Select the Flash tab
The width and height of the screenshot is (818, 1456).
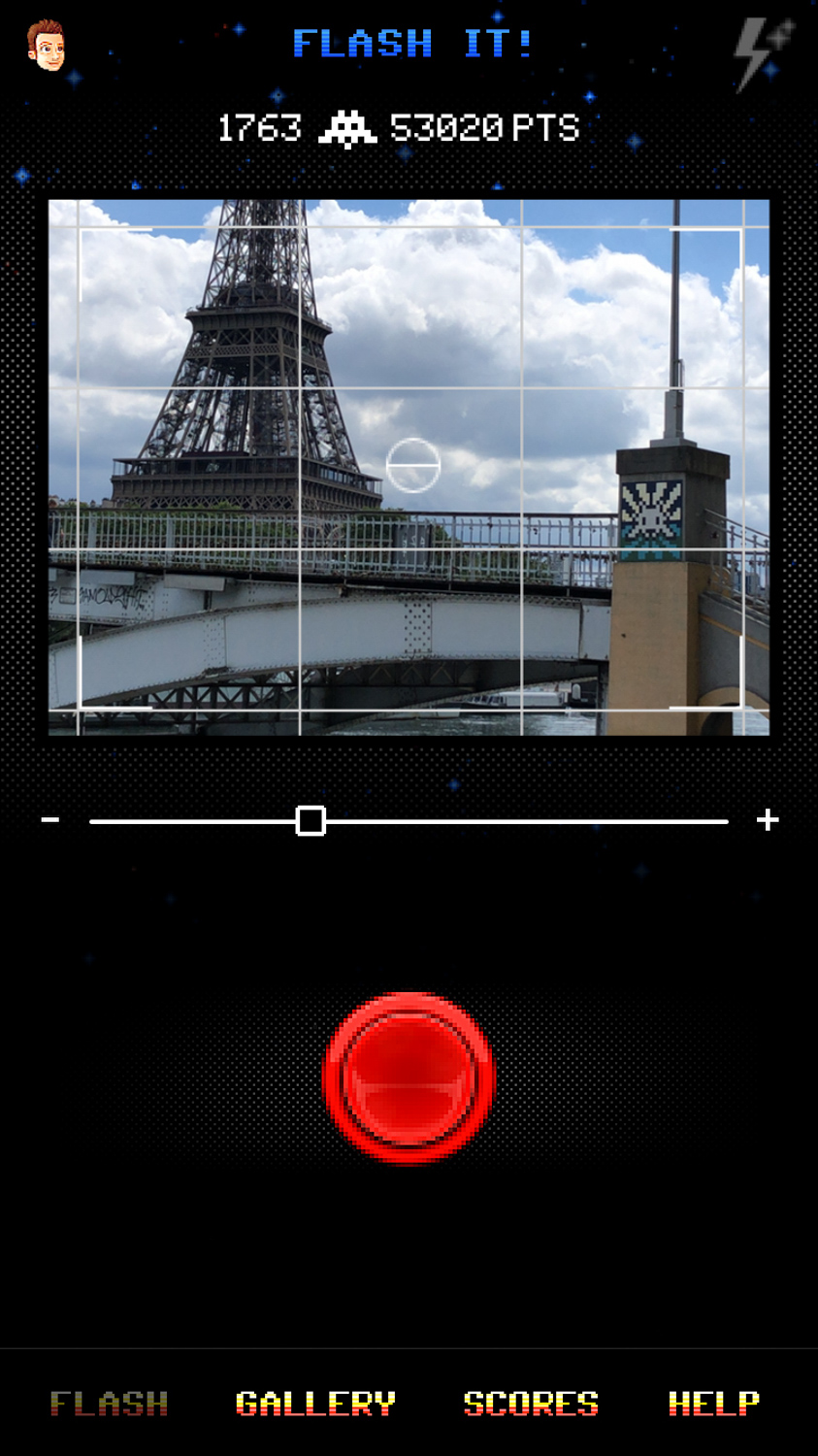click(110, 1403)
